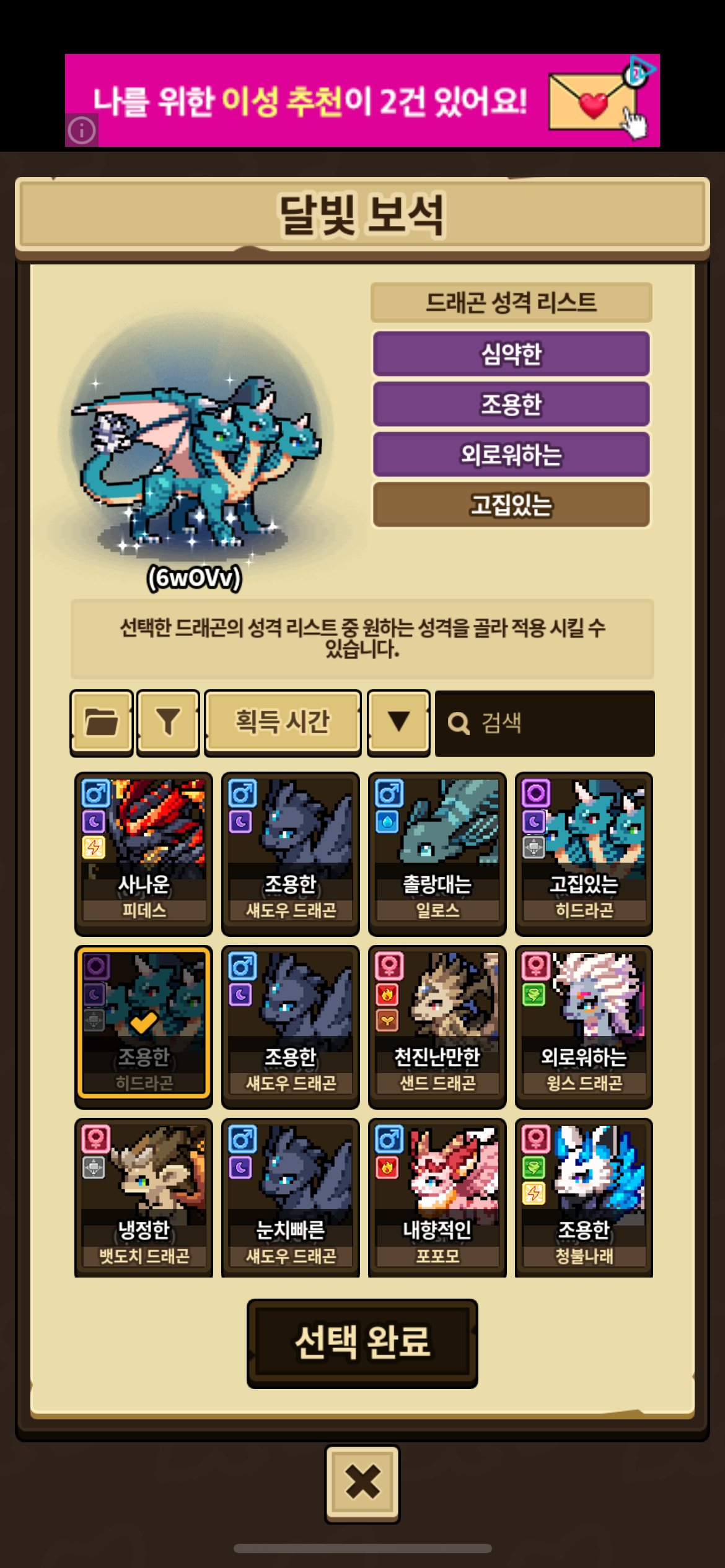
Task: Select the 내향적인 포포모 dragon card
Action: 437,1198
